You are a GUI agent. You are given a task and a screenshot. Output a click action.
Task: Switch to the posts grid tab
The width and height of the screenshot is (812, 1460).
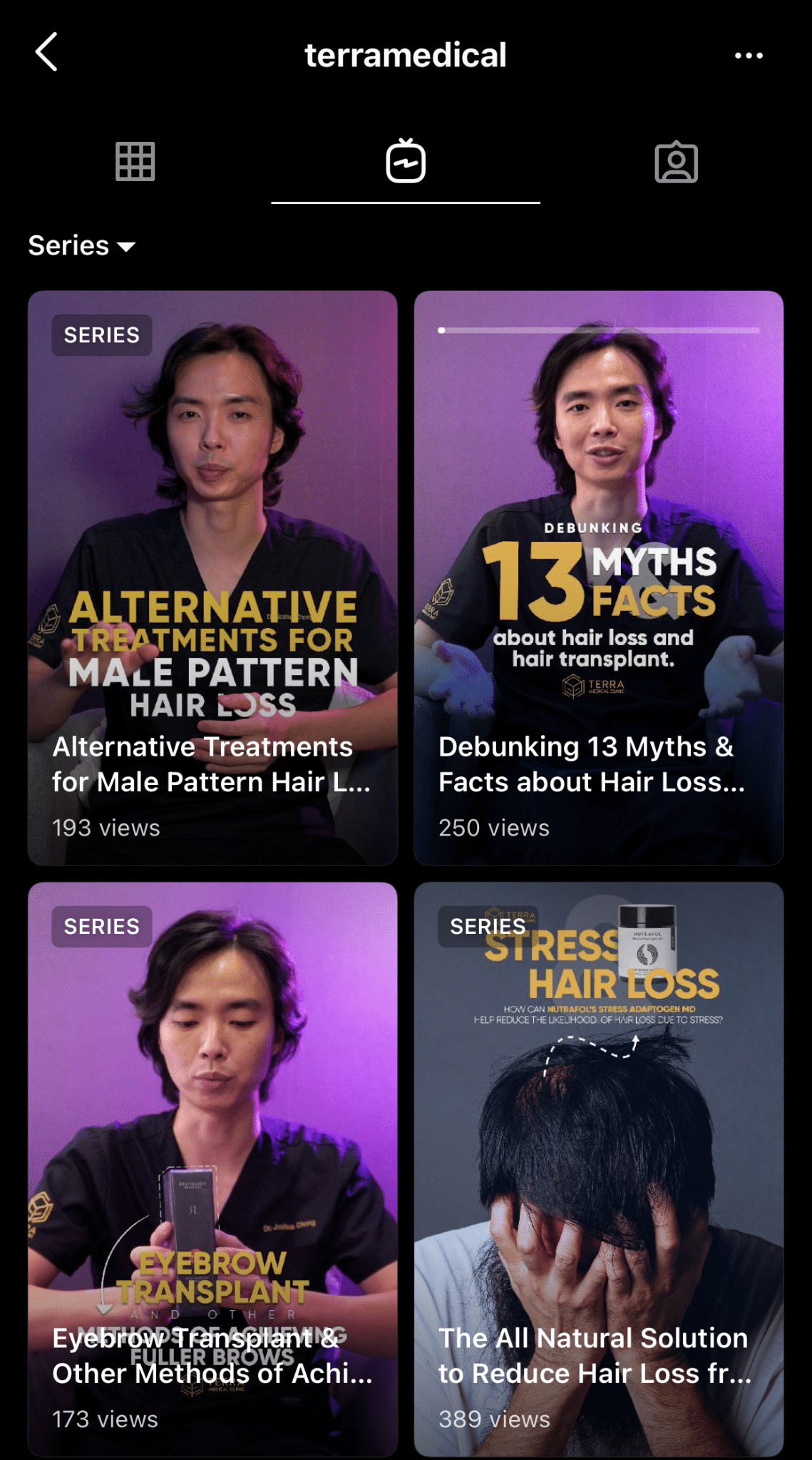135,162
